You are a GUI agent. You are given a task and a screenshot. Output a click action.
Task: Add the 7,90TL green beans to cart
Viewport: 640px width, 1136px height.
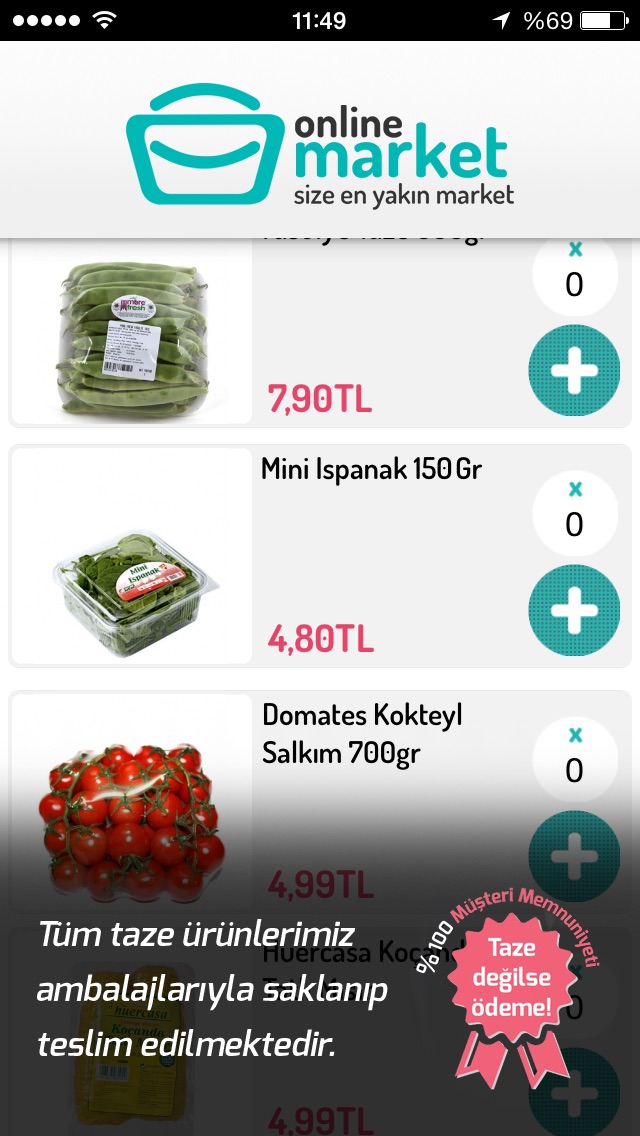574,370
